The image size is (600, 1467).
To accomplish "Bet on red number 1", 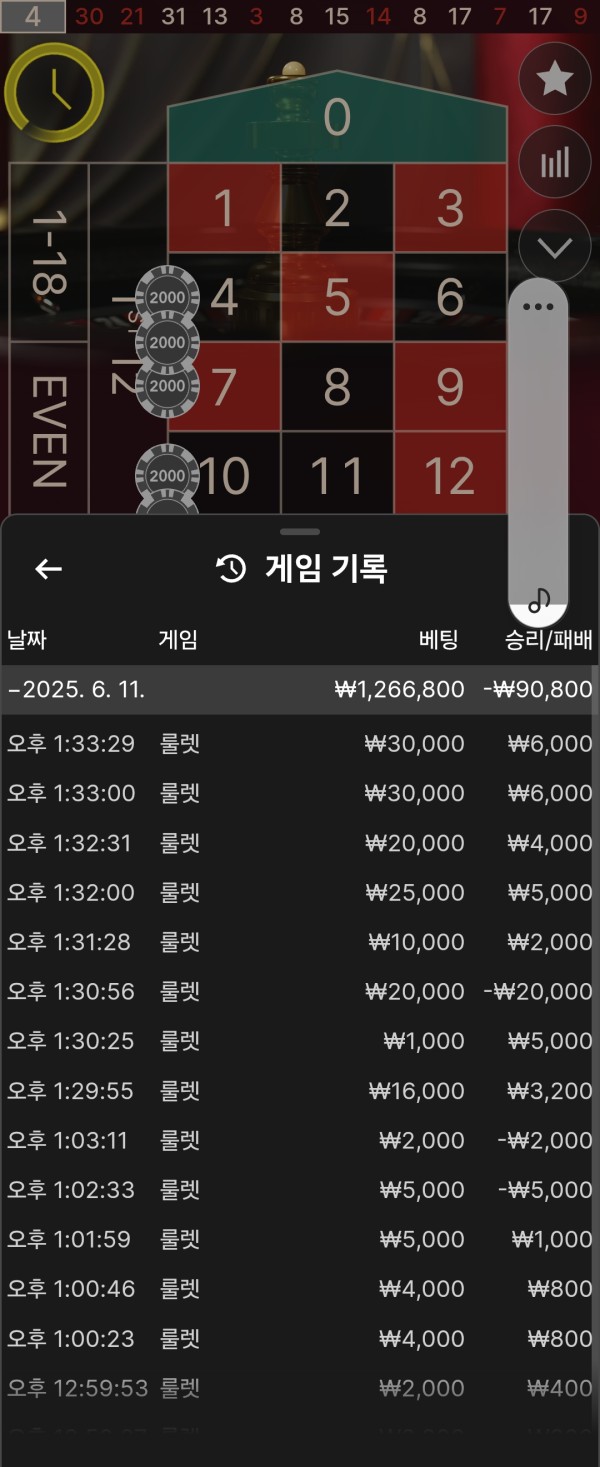I will (x=224, y=208).
